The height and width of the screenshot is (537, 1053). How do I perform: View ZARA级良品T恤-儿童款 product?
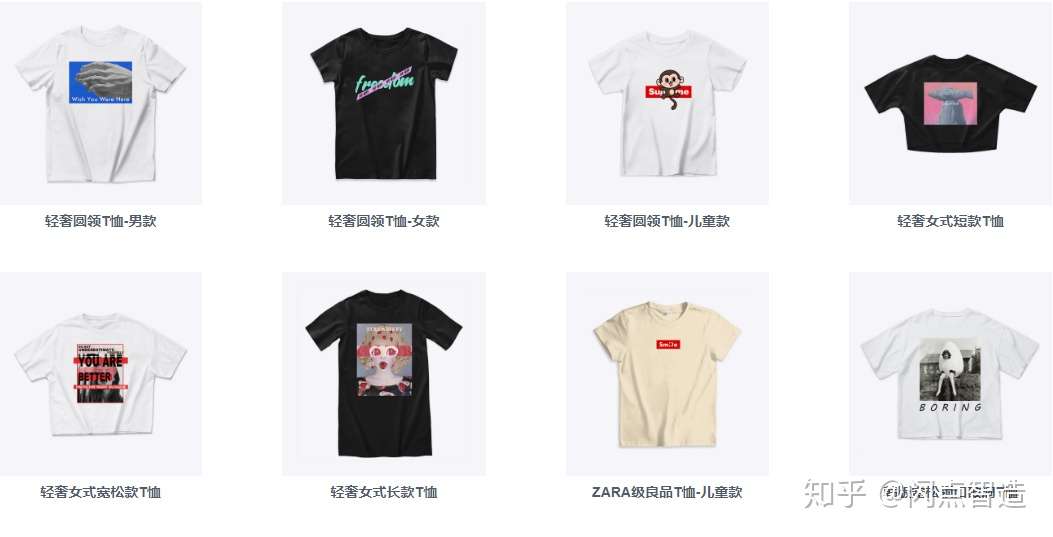667,375
